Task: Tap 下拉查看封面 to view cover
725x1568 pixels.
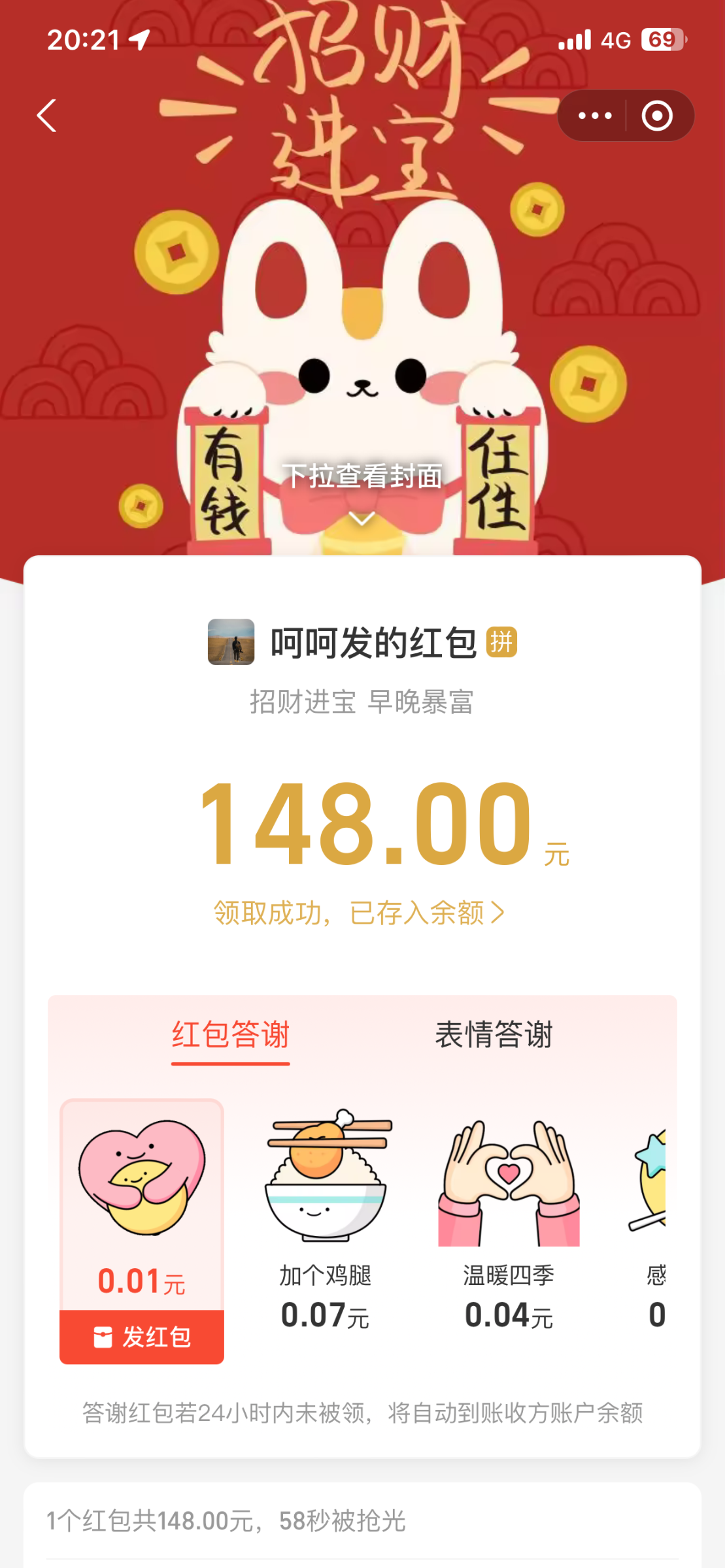Action: [362, 477]
